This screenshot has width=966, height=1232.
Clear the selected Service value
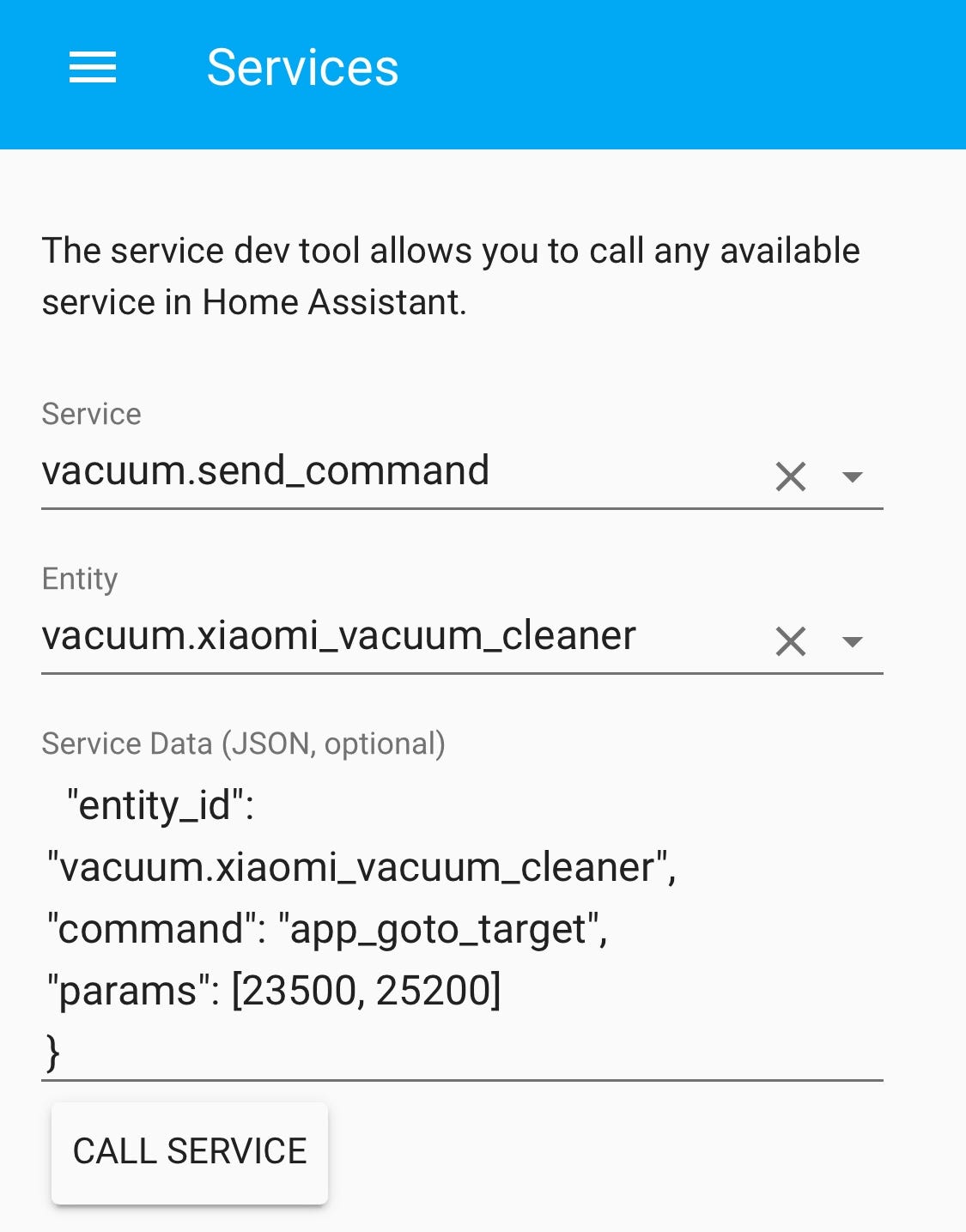(790, 476)
